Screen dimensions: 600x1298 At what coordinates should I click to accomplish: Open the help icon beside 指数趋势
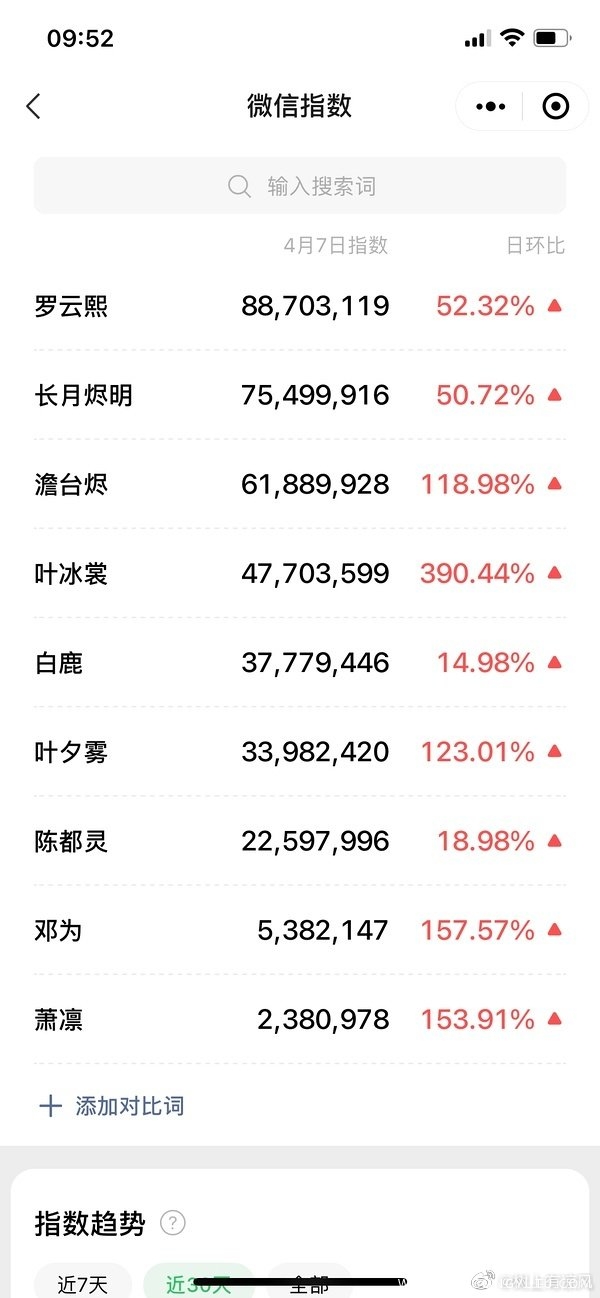tap(173, 1223)
